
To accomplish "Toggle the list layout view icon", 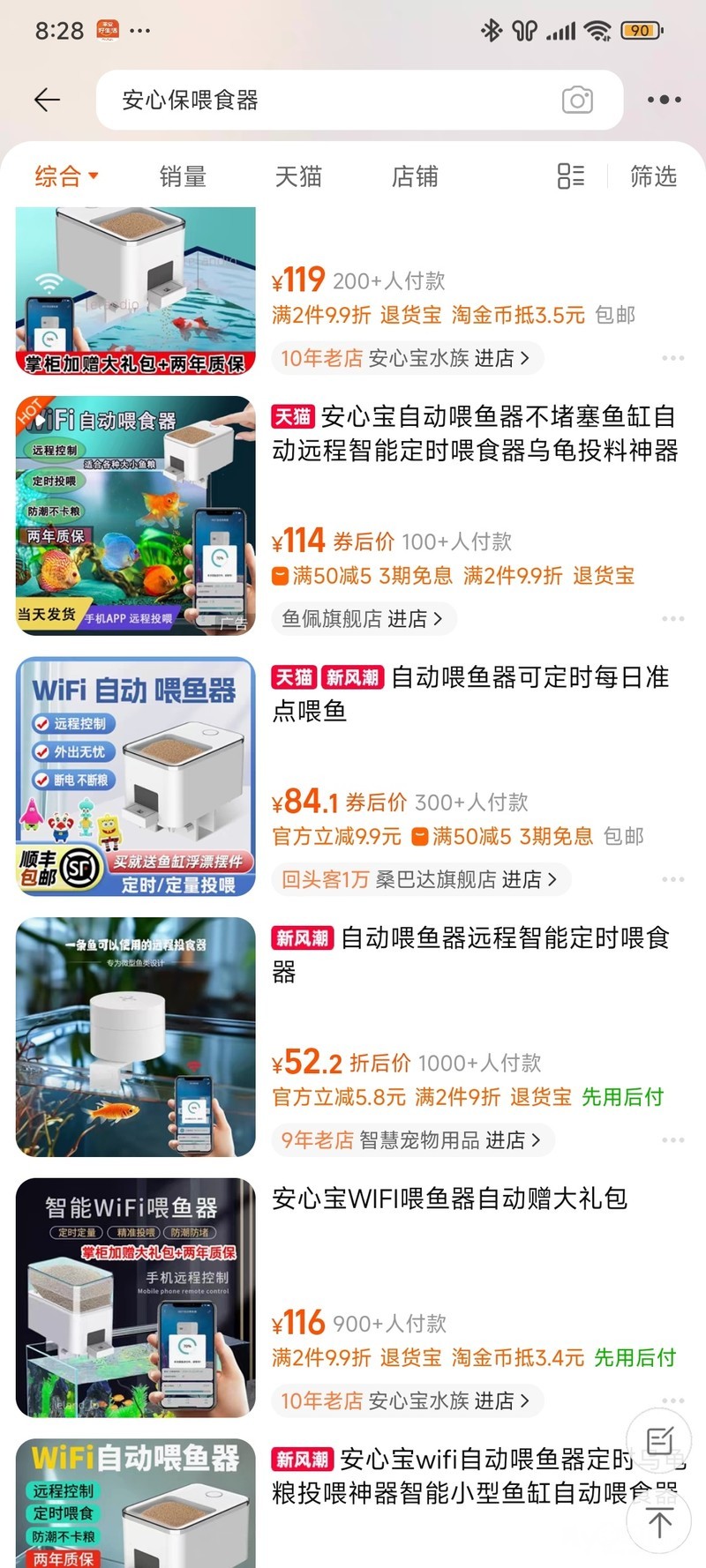I will pyautogui.click(x=571, y=176).
